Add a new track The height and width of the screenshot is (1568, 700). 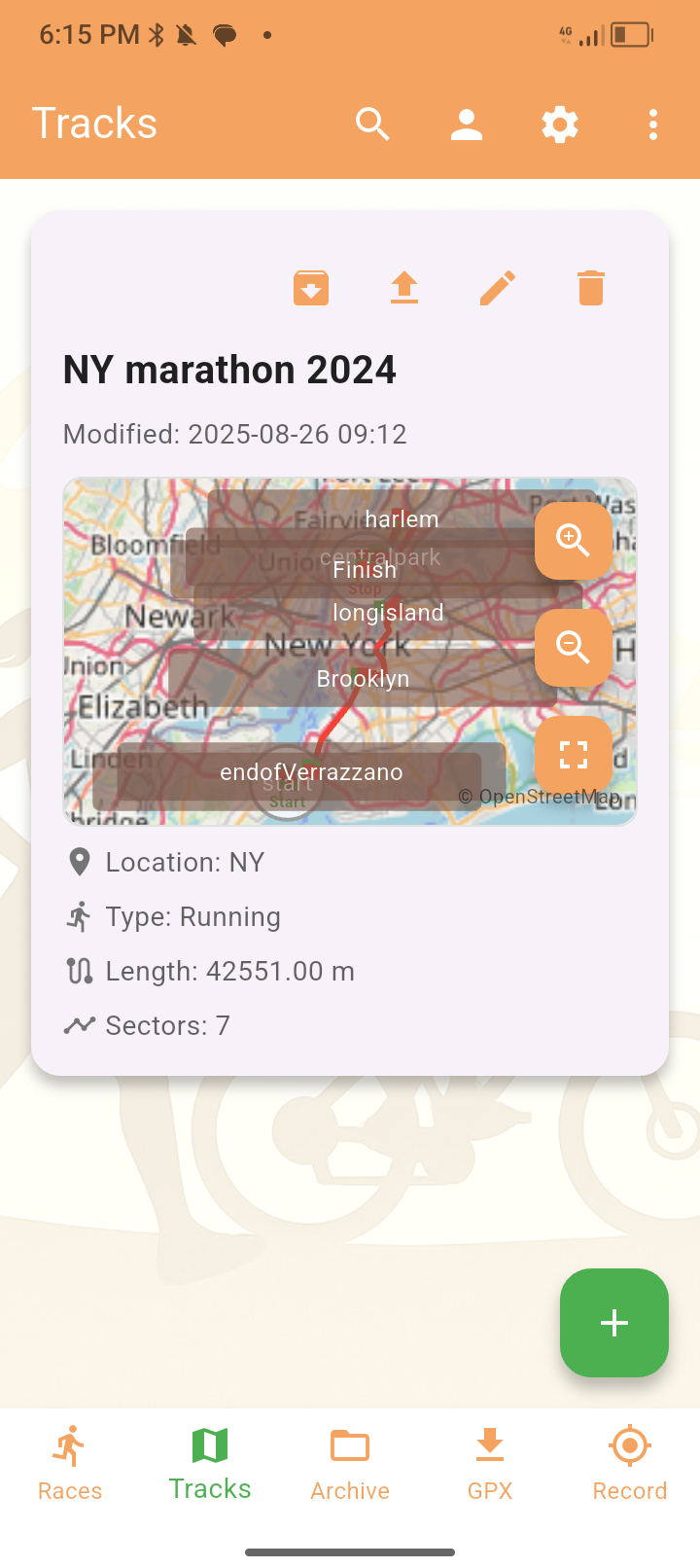[x=613, y=1322]
